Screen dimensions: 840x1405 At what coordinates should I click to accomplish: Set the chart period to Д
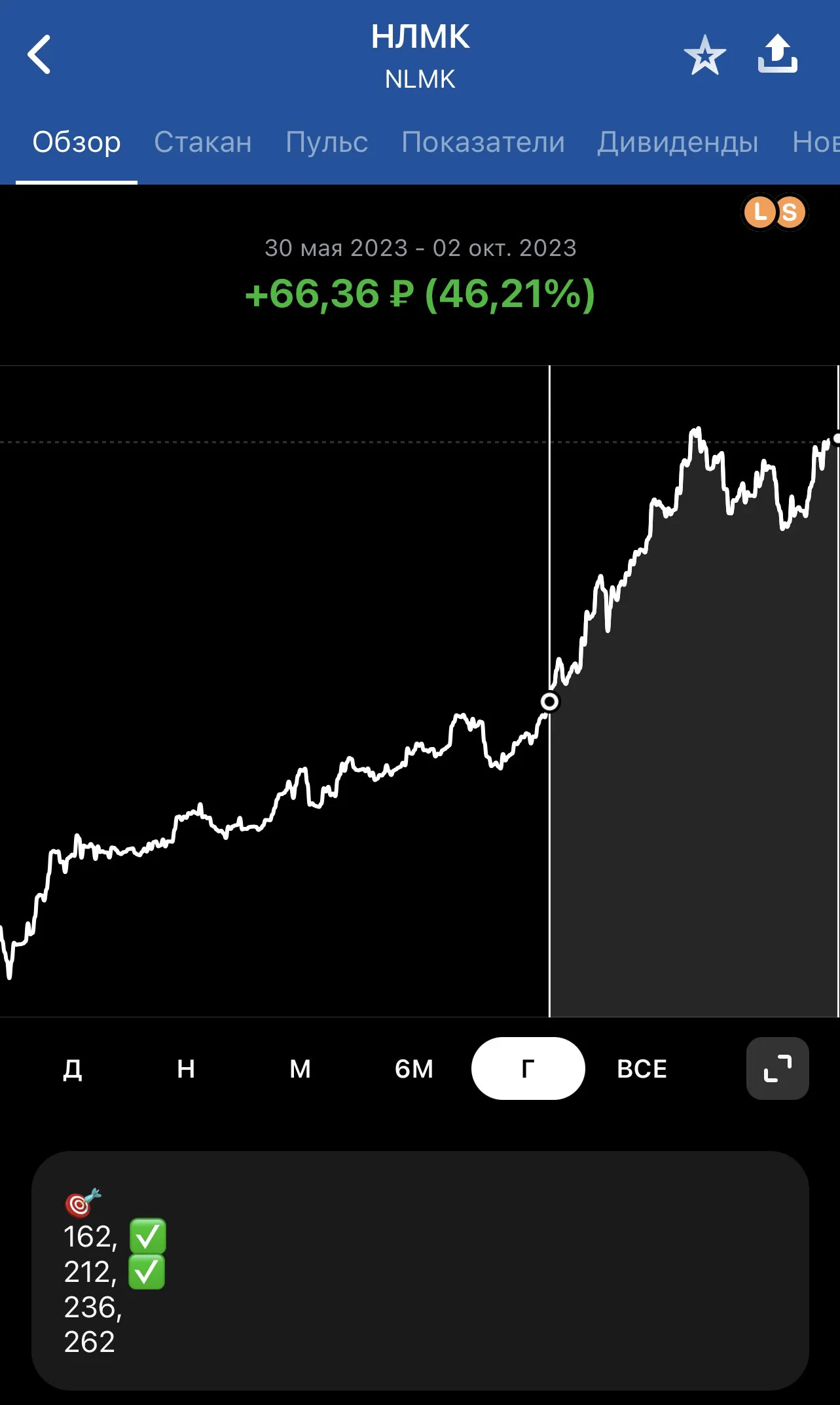pos(73,1068)
